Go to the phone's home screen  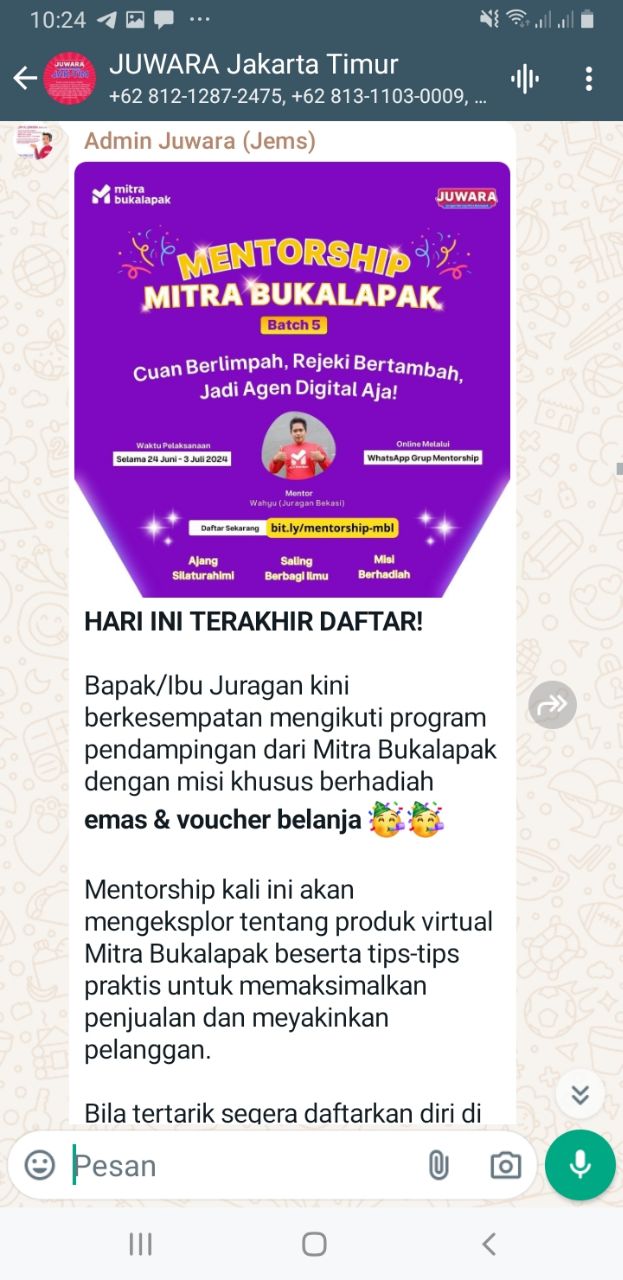[x=314, y=1244]
